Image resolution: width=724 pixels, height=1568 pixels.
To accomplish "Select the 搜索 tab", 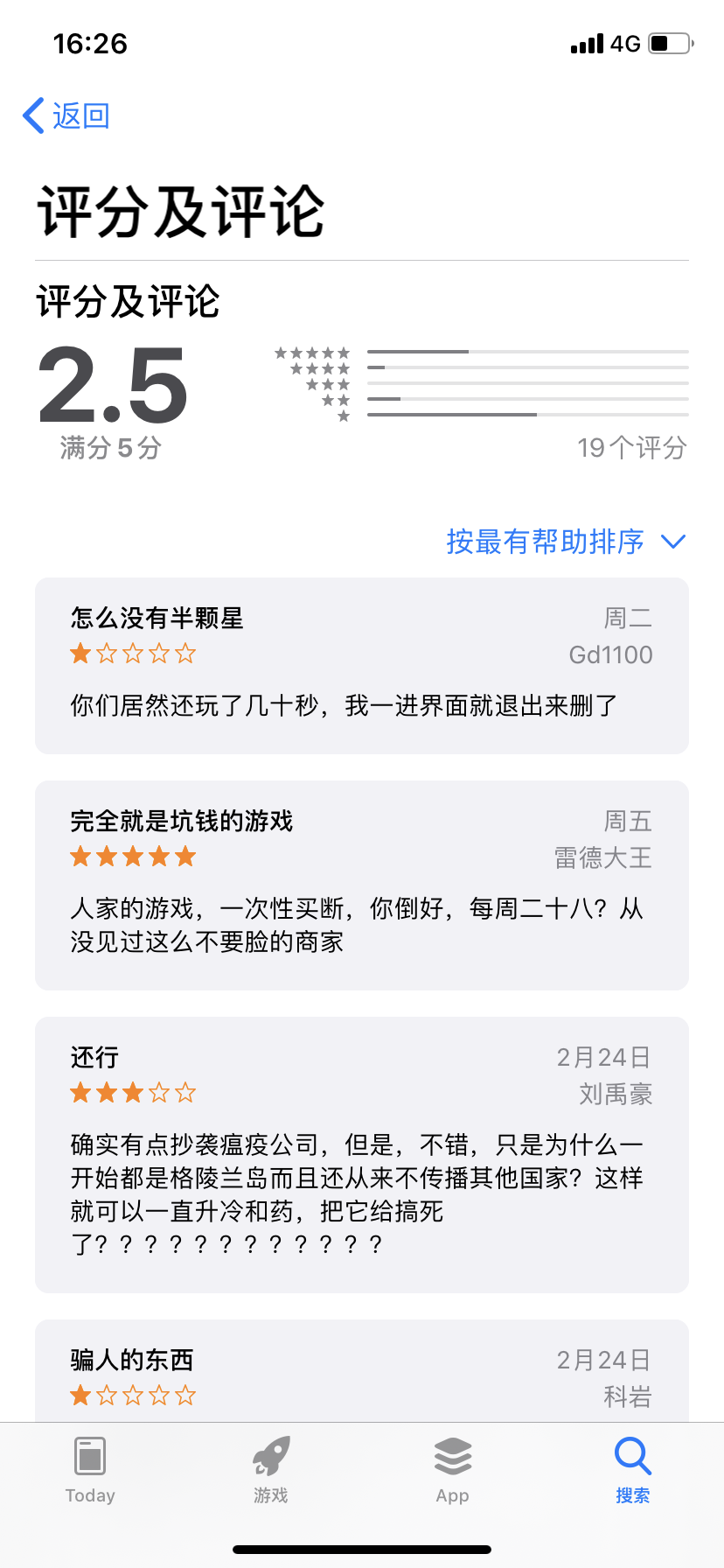I will point(633,1470).
